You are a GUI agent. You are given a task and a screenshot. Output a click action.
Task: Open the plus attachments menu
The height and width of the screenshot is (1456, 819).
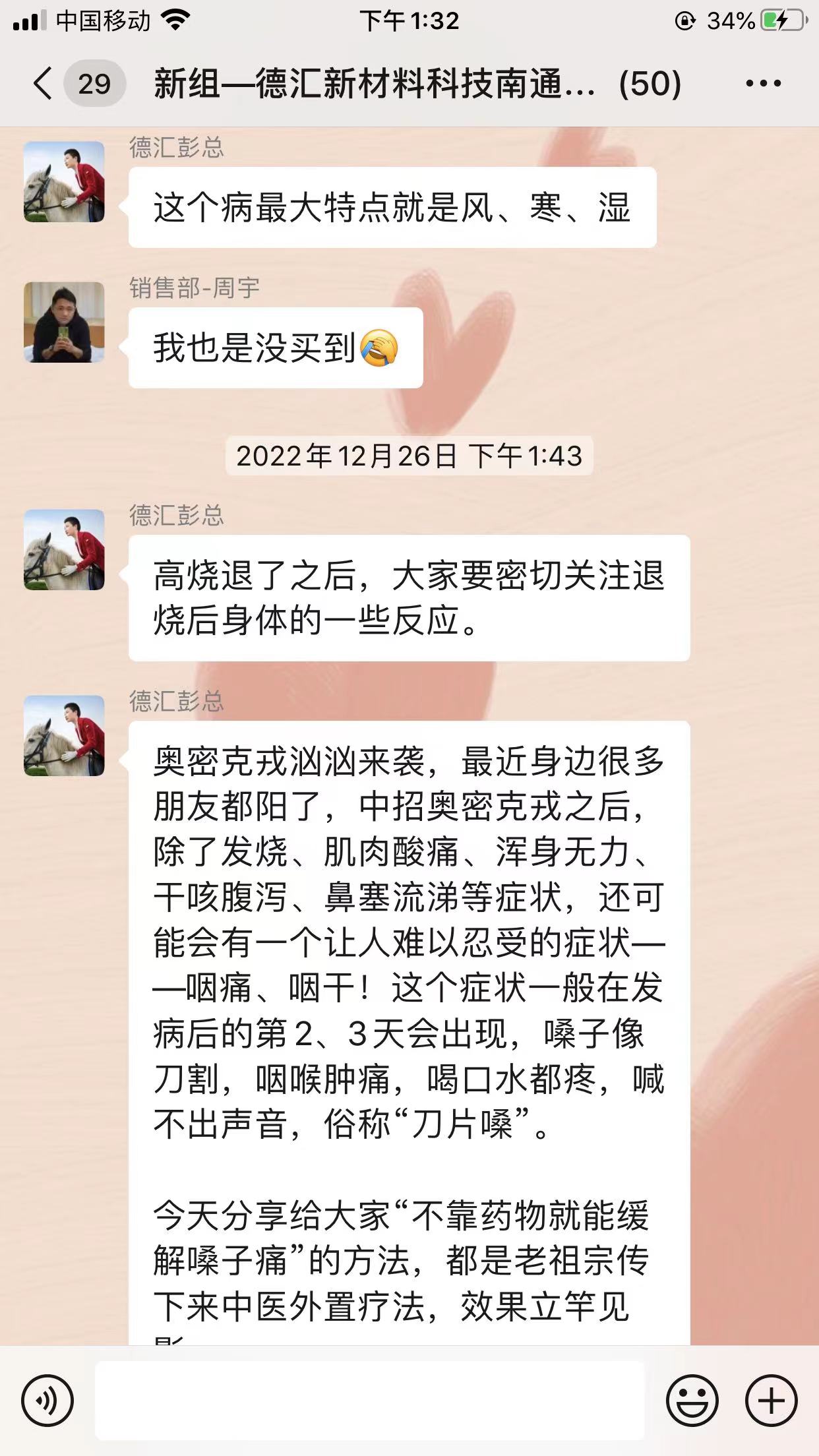click(x=771, y=1400)
